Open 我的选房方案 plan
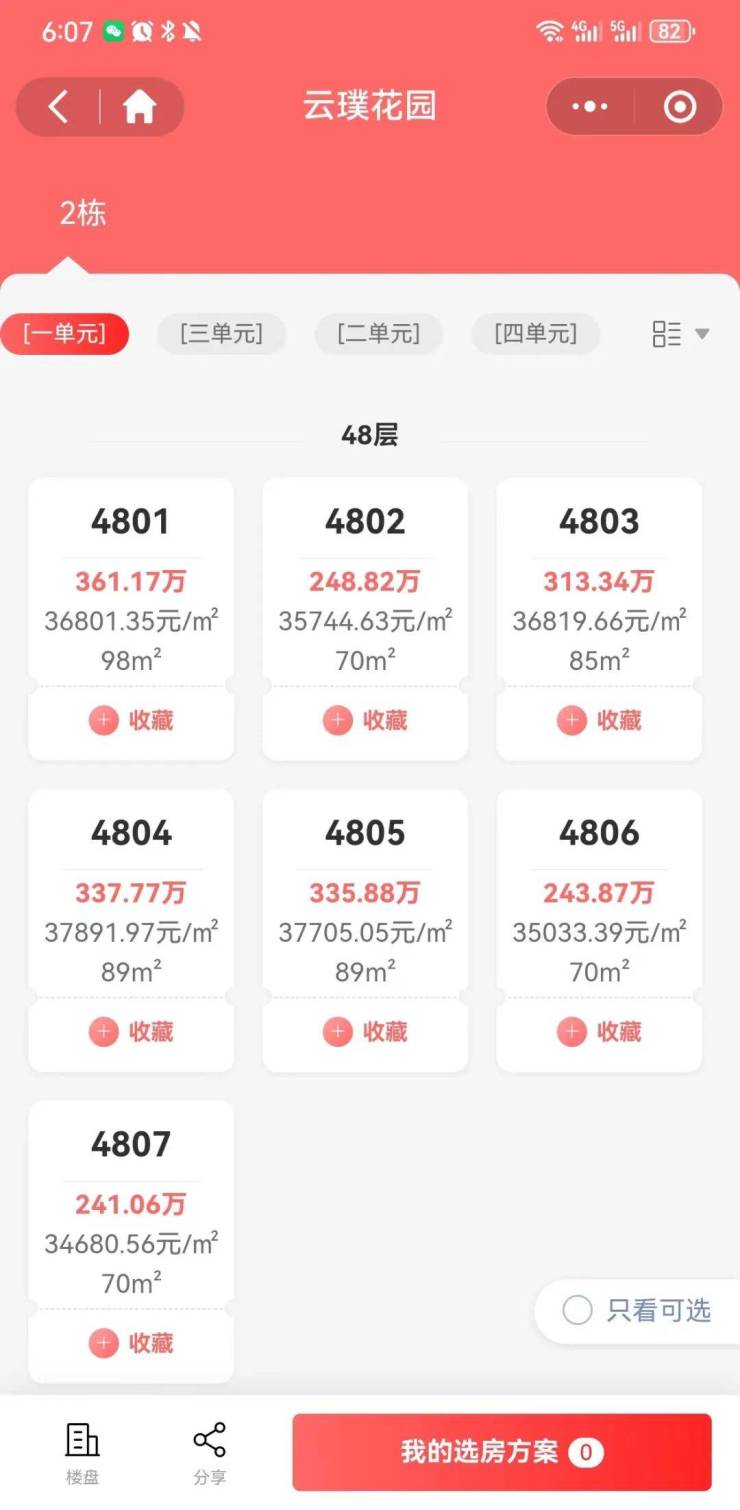740x1510 pixels. click(x=502, y=1453)
